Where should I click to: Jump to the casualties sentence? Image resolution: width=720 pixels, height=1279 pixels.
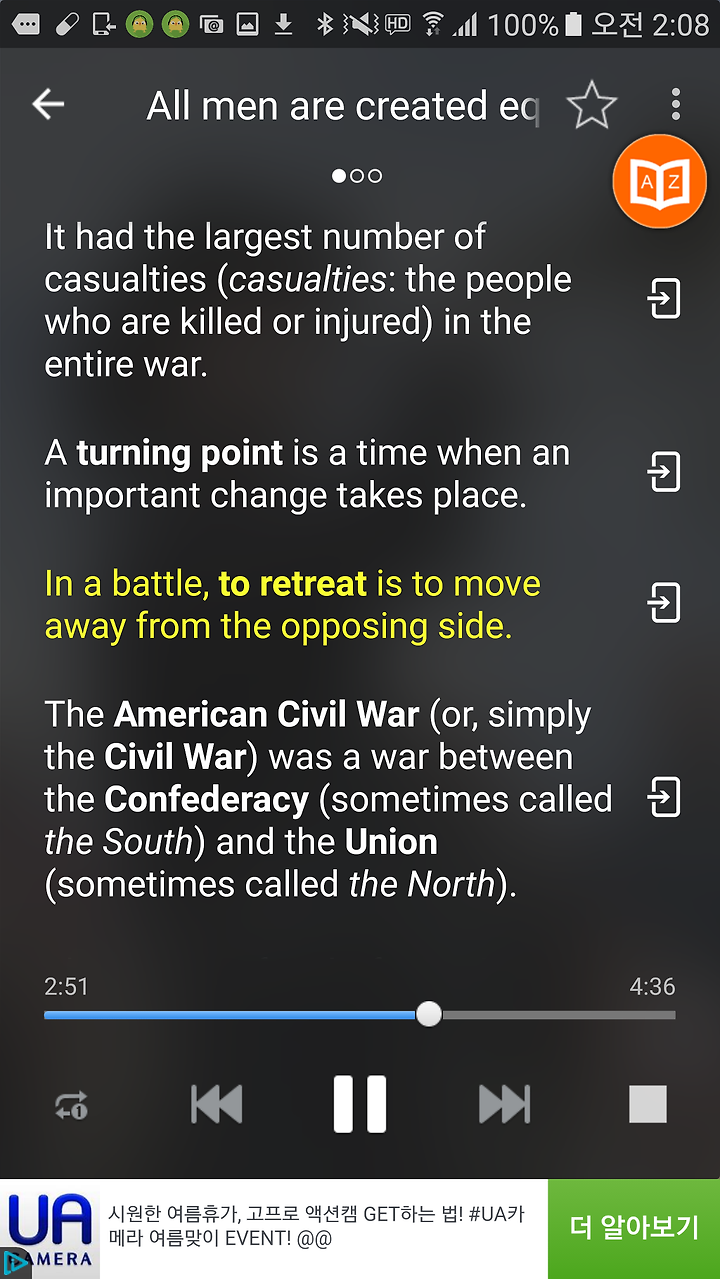[x=664, y=299]
